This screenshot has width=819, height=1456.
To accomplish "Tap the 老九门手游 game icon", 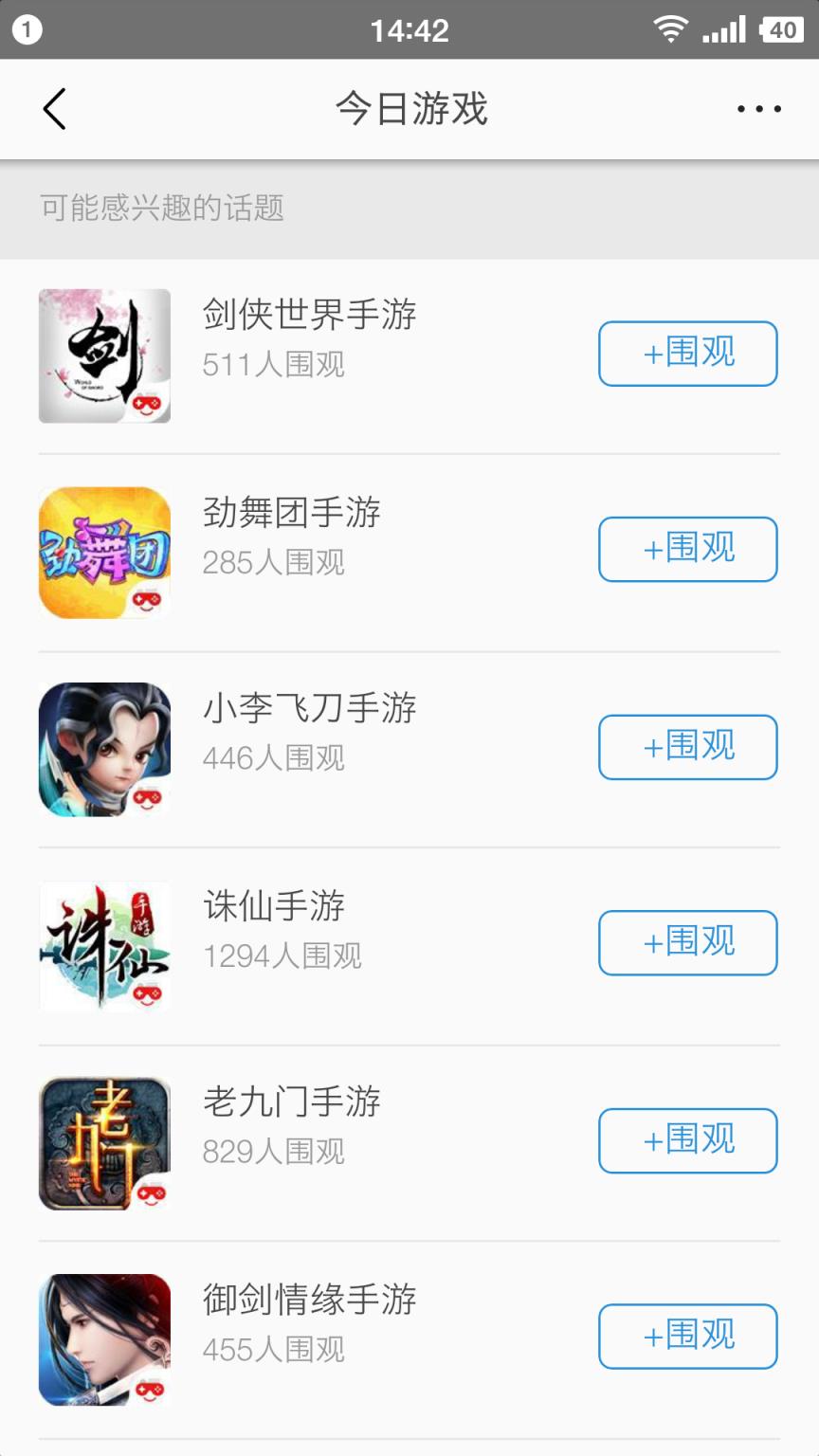I will coord(104,1142).
